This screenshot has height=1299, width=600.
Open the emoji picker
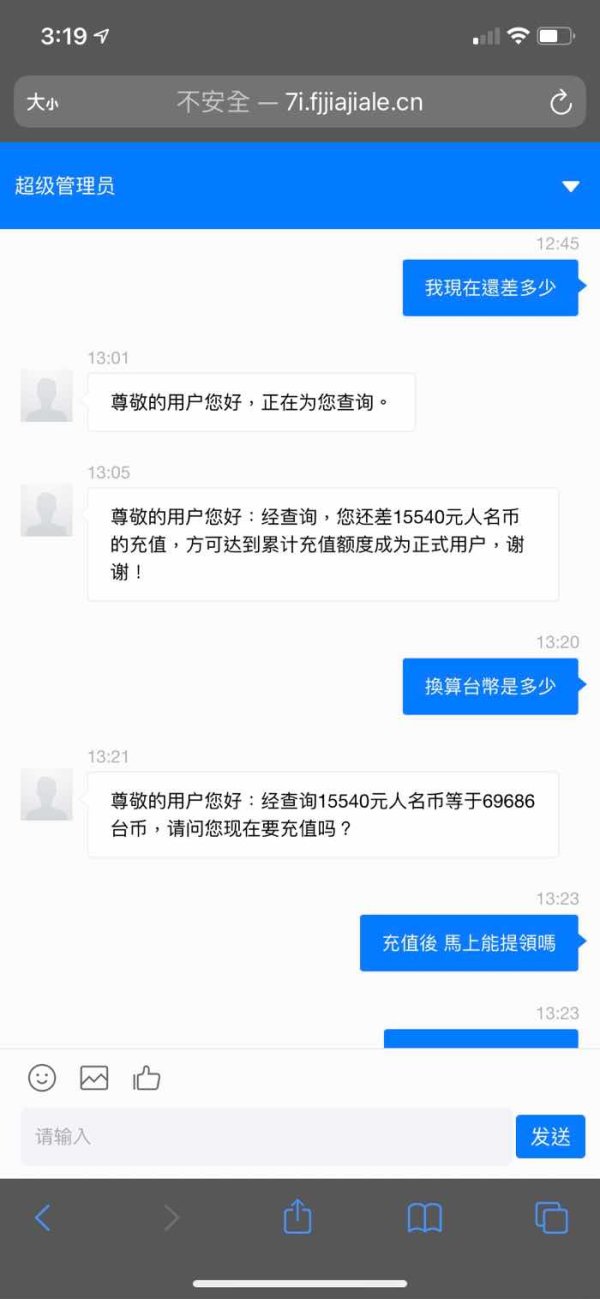coord(42,1077)
